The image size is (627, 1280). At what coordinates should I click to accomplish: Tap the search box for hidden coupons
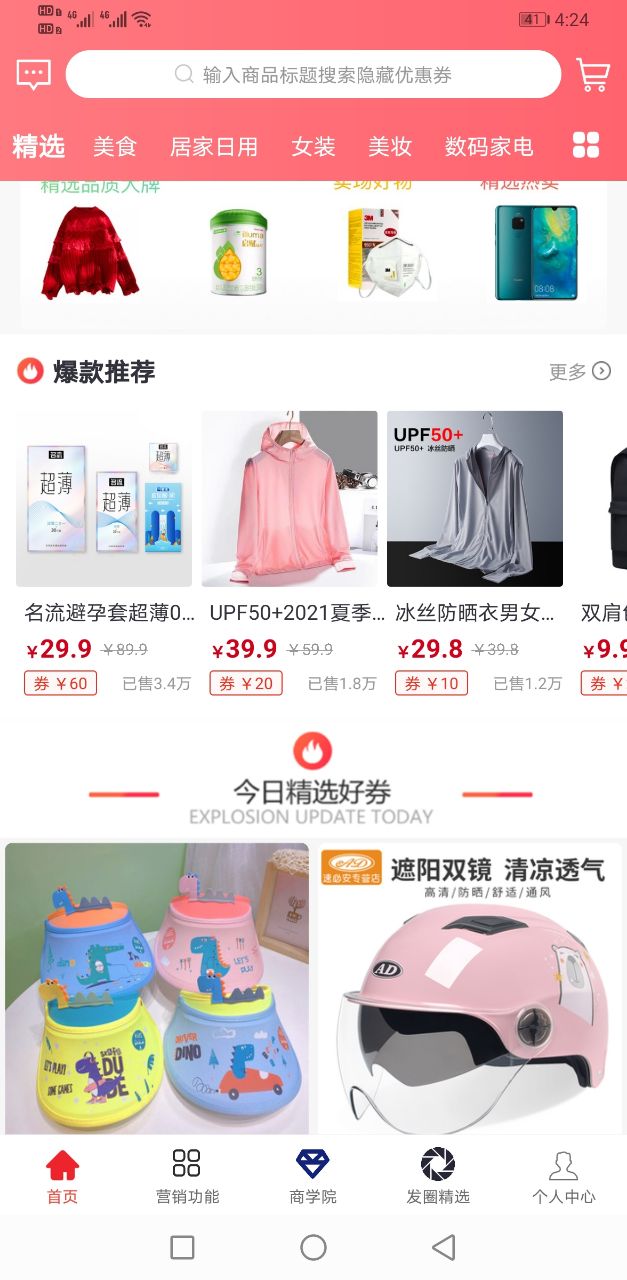(313, 75)
